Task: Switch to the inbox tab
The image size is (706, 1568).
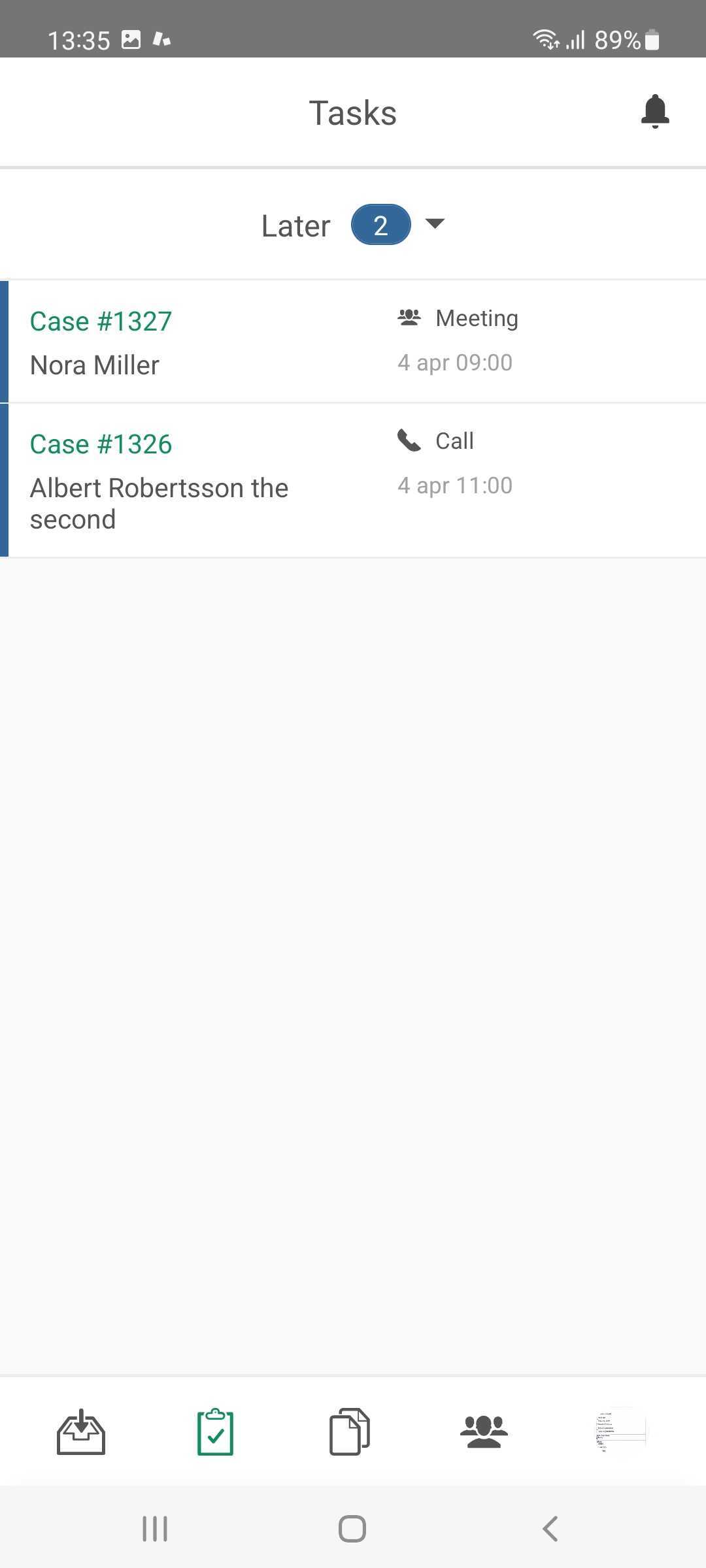Action: pyautogui.click(x=81, y=1432)
